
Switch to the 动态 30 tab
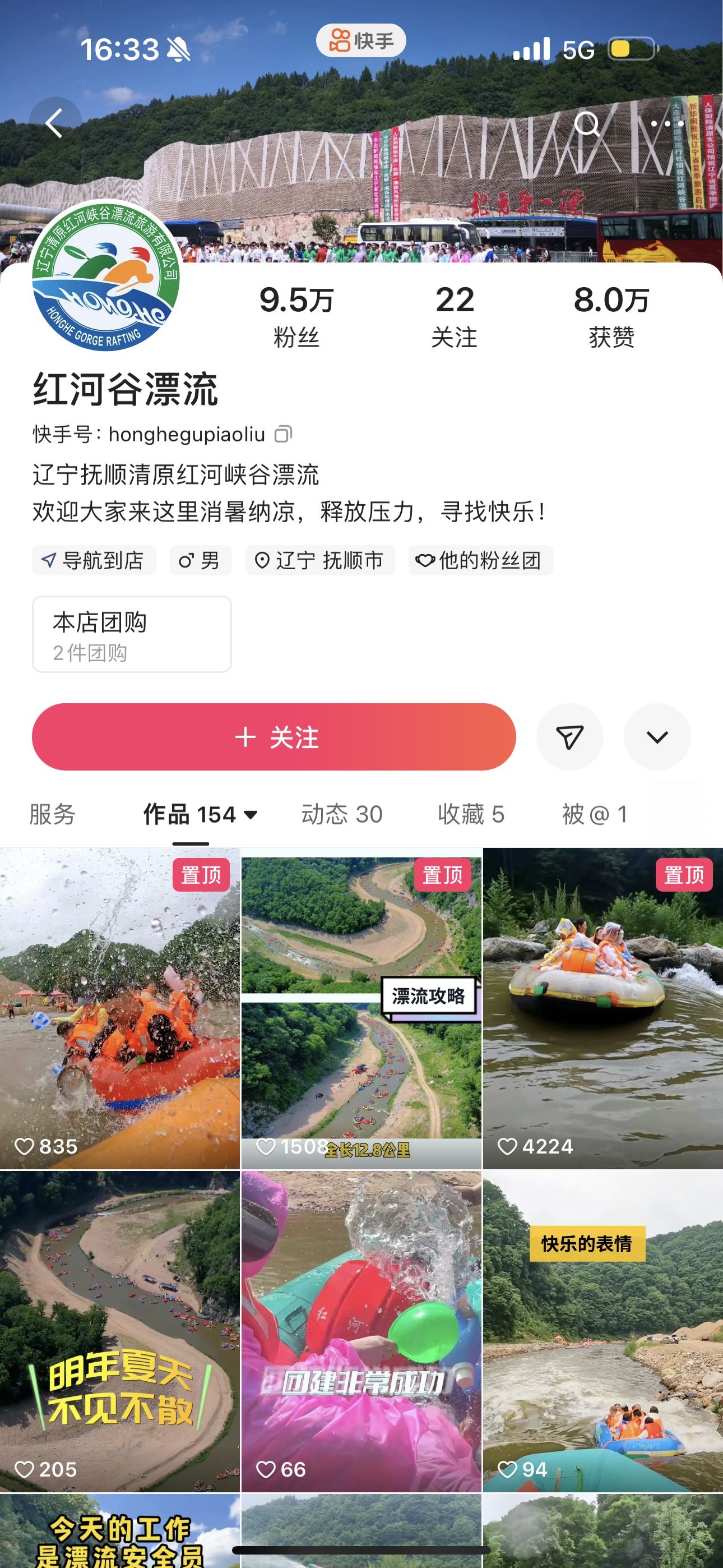point(341,814)
